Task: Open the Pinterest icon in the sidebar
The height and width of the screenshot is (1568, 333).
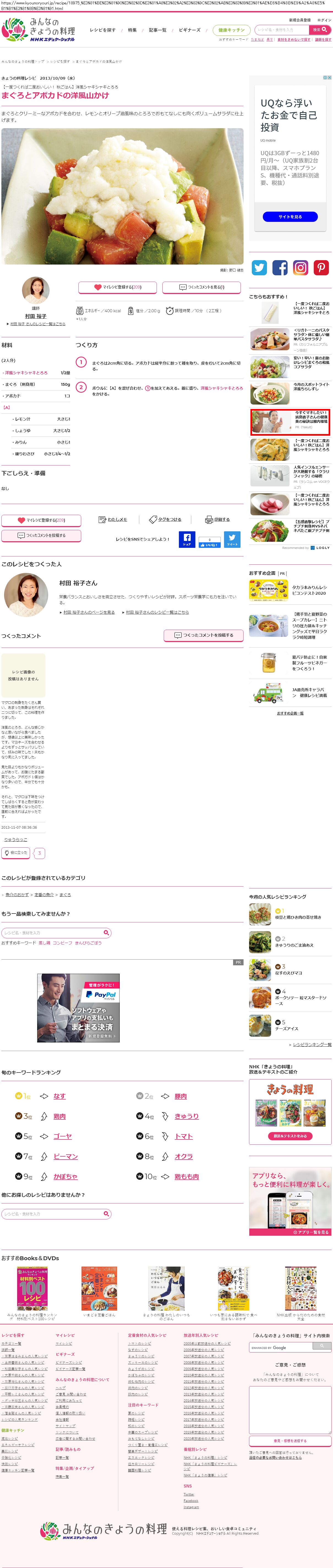Action: 321,267
